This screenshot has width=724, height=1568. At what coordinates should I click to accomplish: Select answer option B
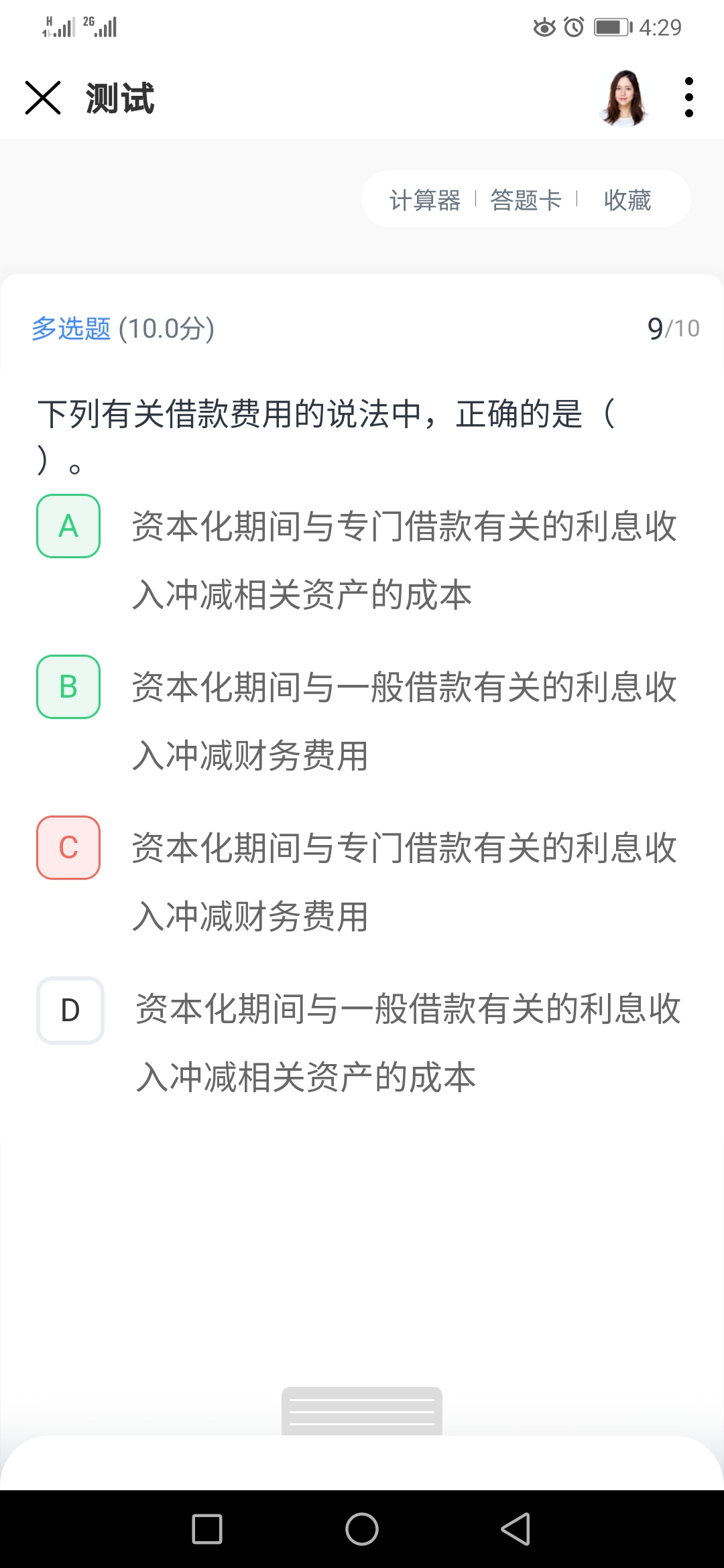68,687
